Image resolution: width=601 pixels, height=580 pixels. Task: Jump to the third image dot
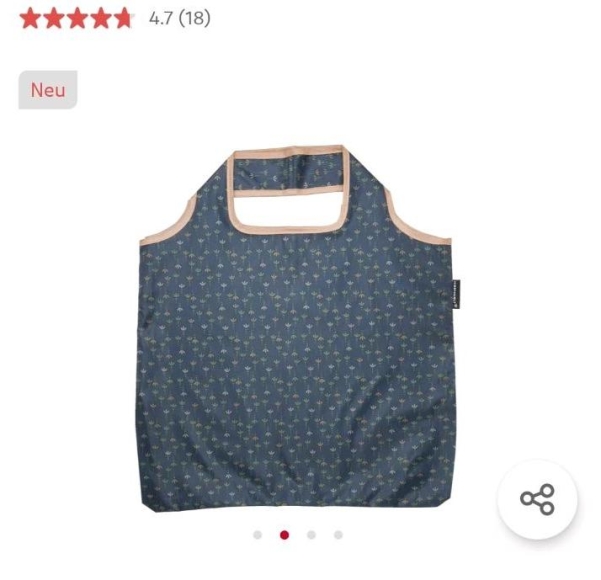coord(311,535)
